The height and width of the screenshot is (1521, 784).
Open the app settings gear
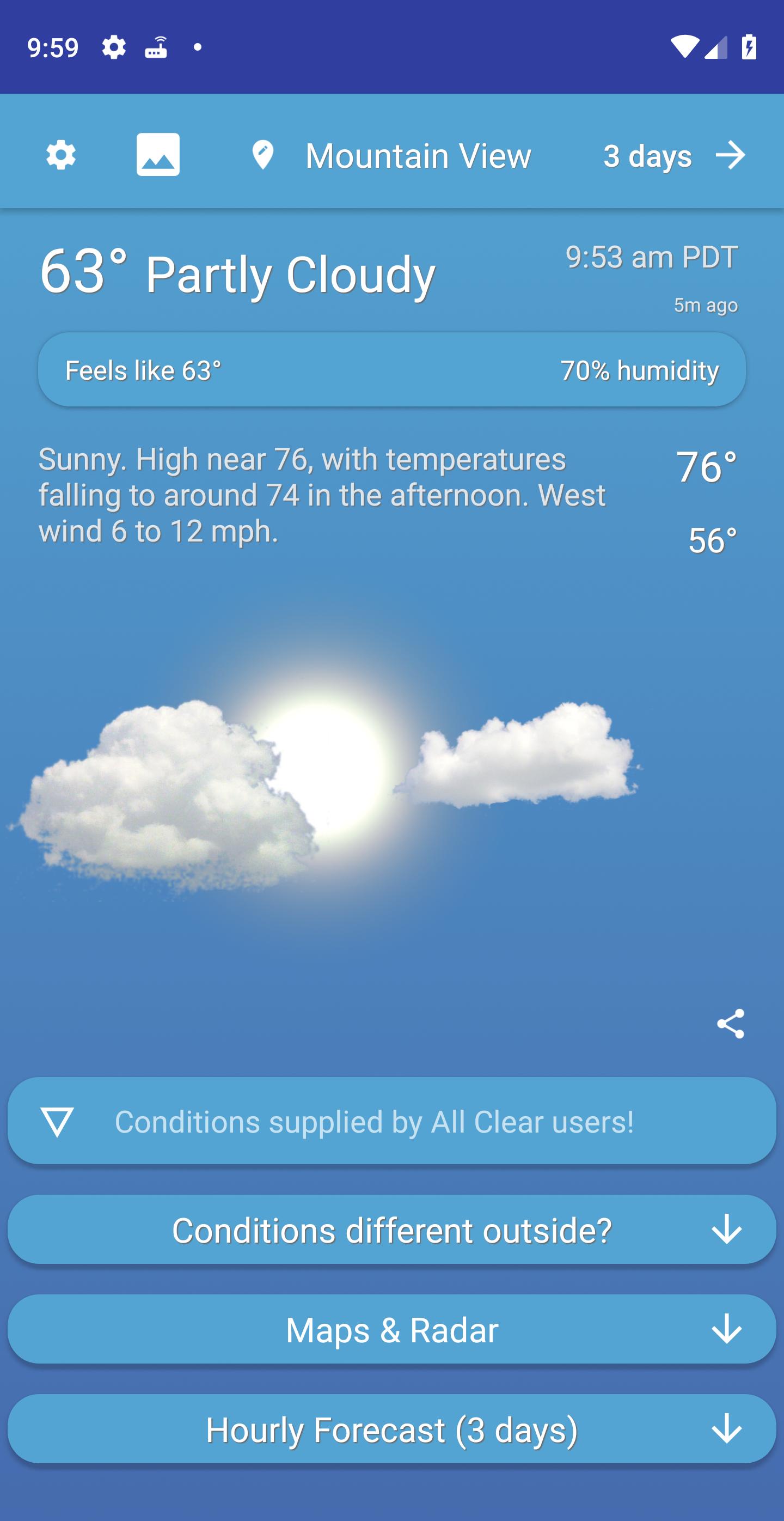pos(61,155)
